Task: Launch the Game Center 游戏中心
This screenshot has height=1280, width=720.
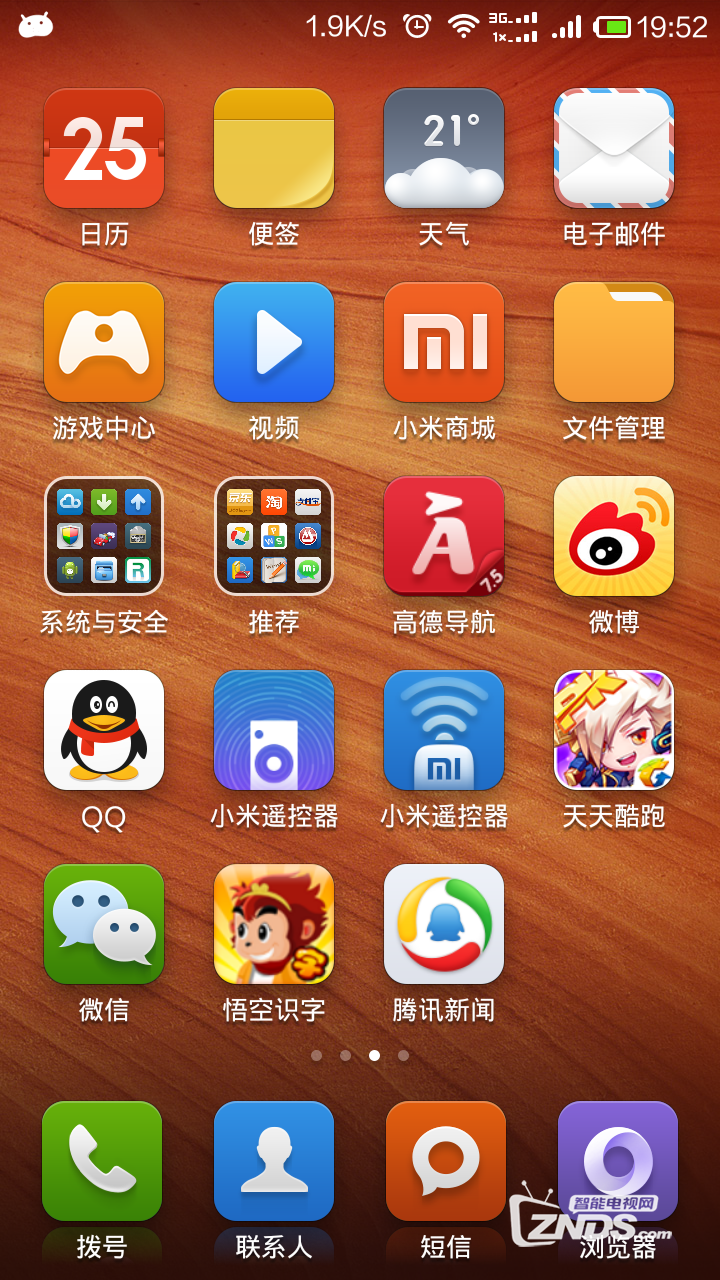Action: (x=104, y=342)
